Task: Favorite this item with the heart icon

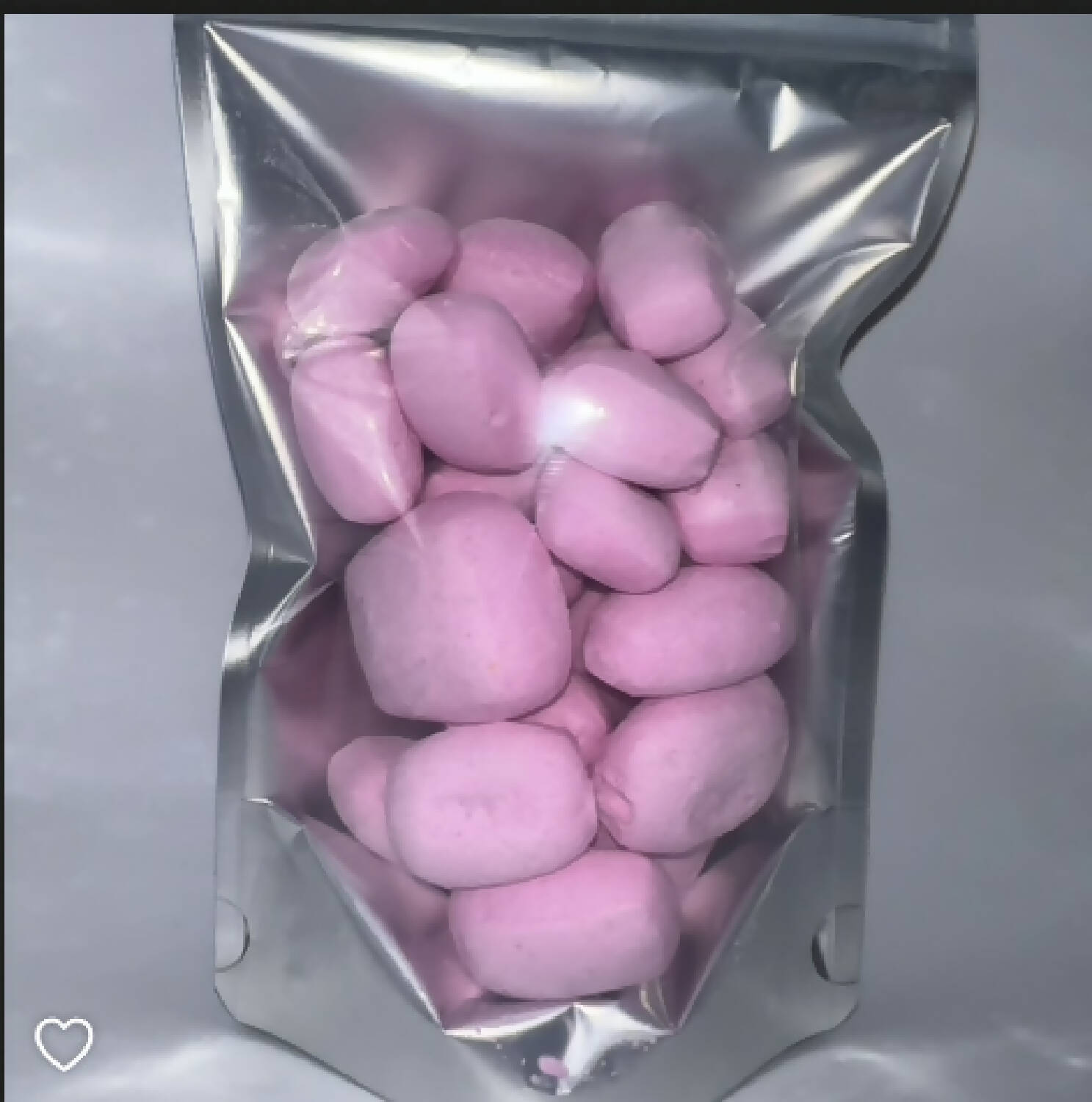Action: coord(65,1044)
